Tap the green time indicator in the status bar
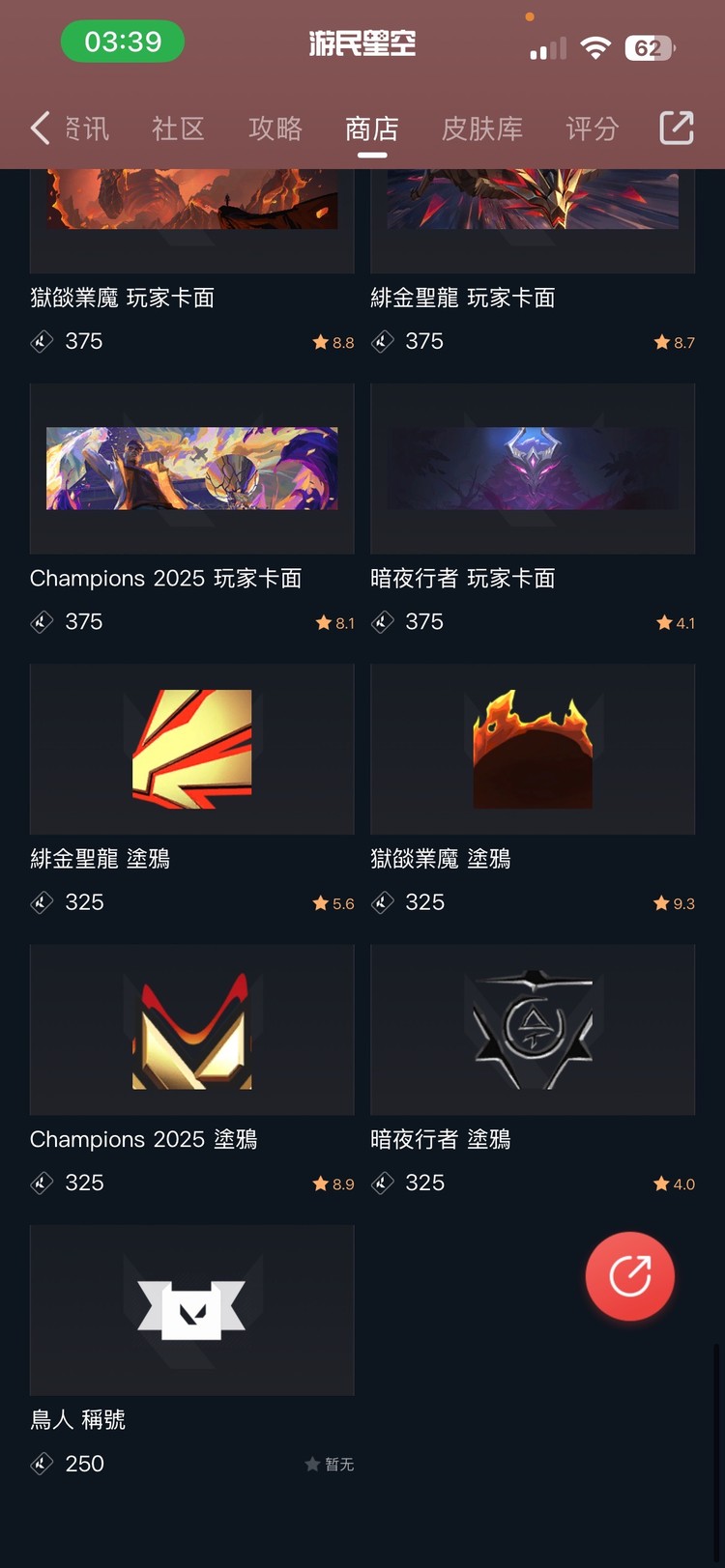725x1568 pixels. (123, 43)
